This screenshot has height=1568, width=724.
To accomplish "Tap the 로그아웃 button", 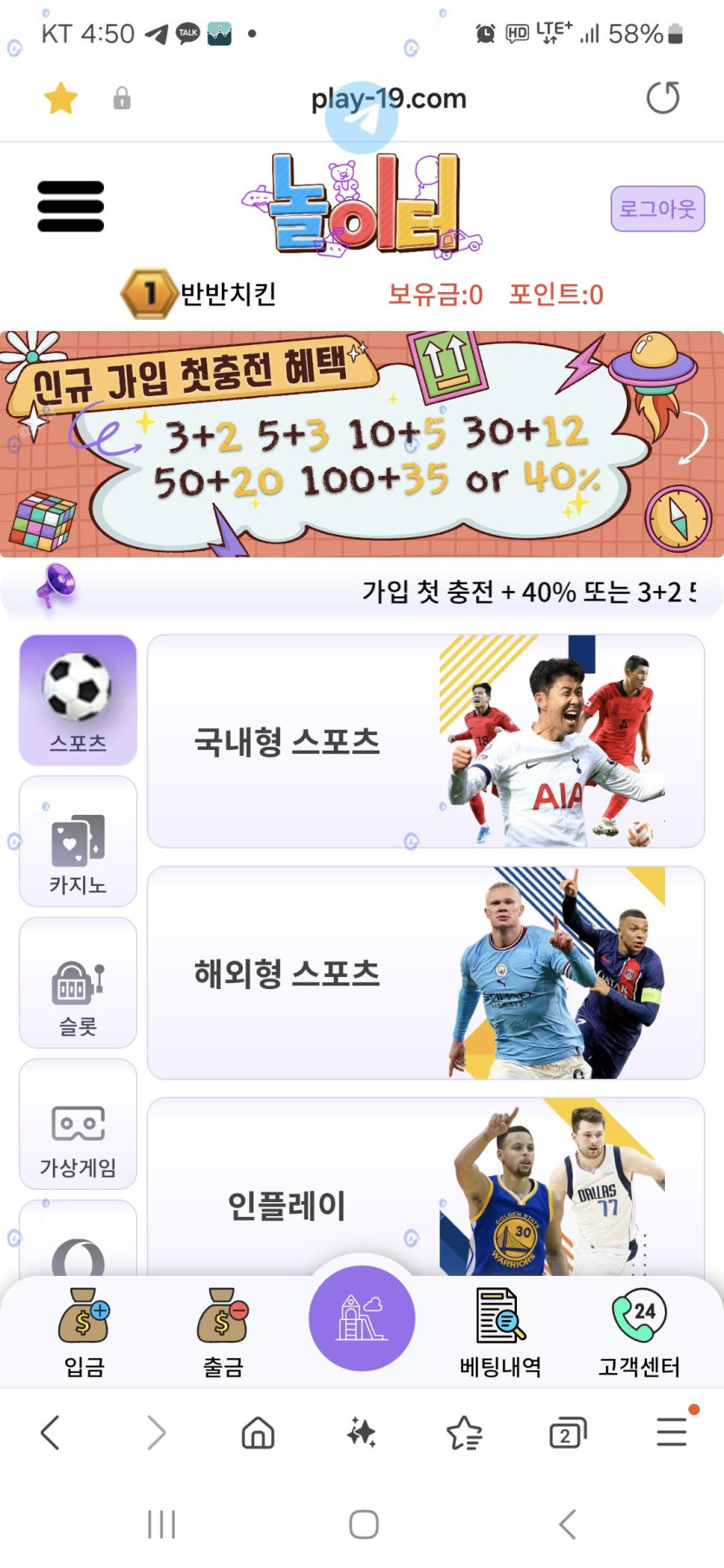I will (x=657, y=209).
